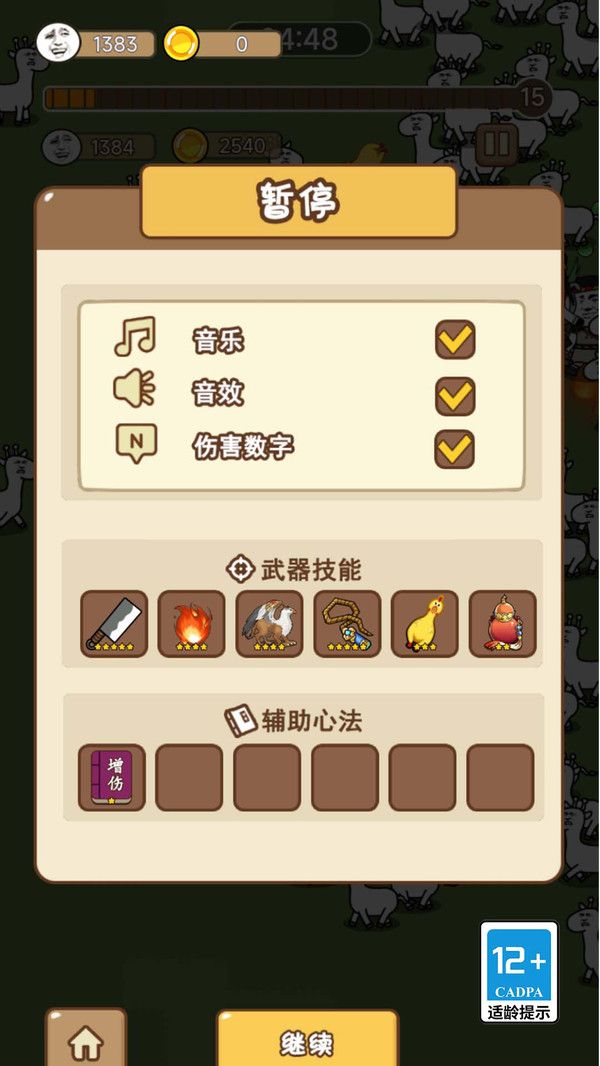600x1066 pixels.
Task: Open the CADPA 12+ age rating notice
Action: click(519, 972)
